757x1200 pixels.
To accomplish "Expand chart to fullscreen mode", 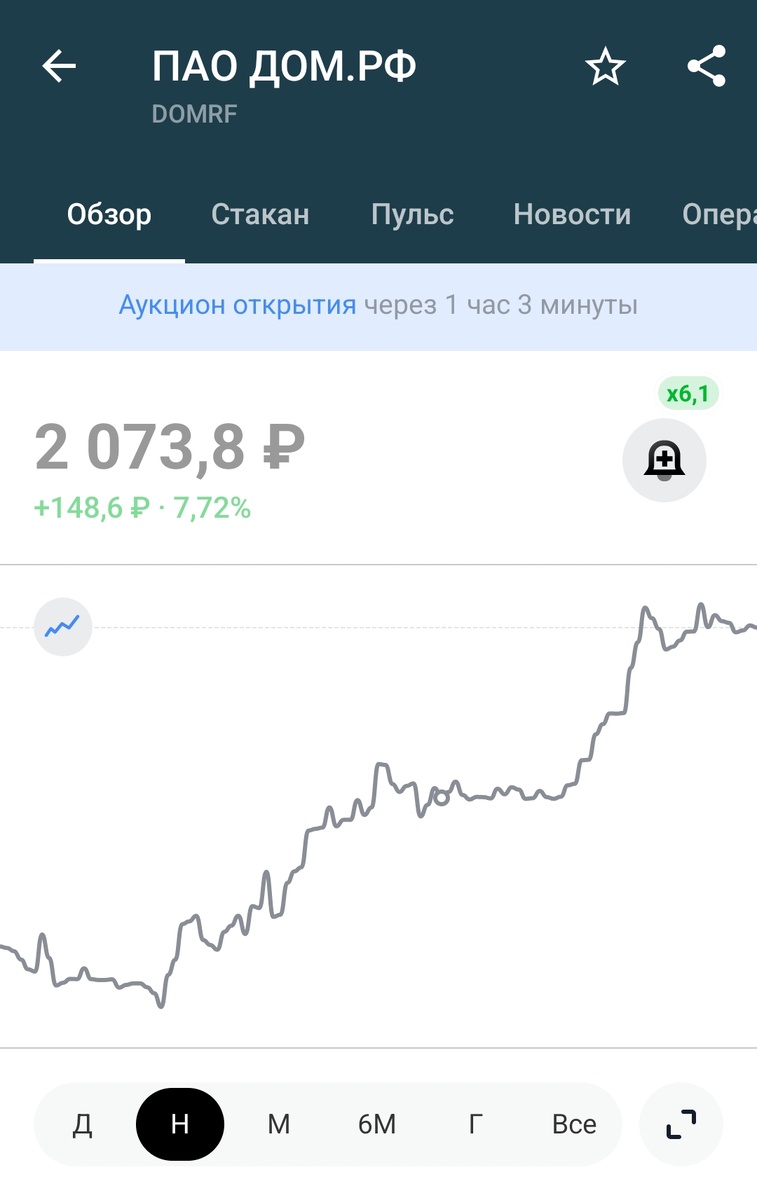I will [x=680, y=1124].
